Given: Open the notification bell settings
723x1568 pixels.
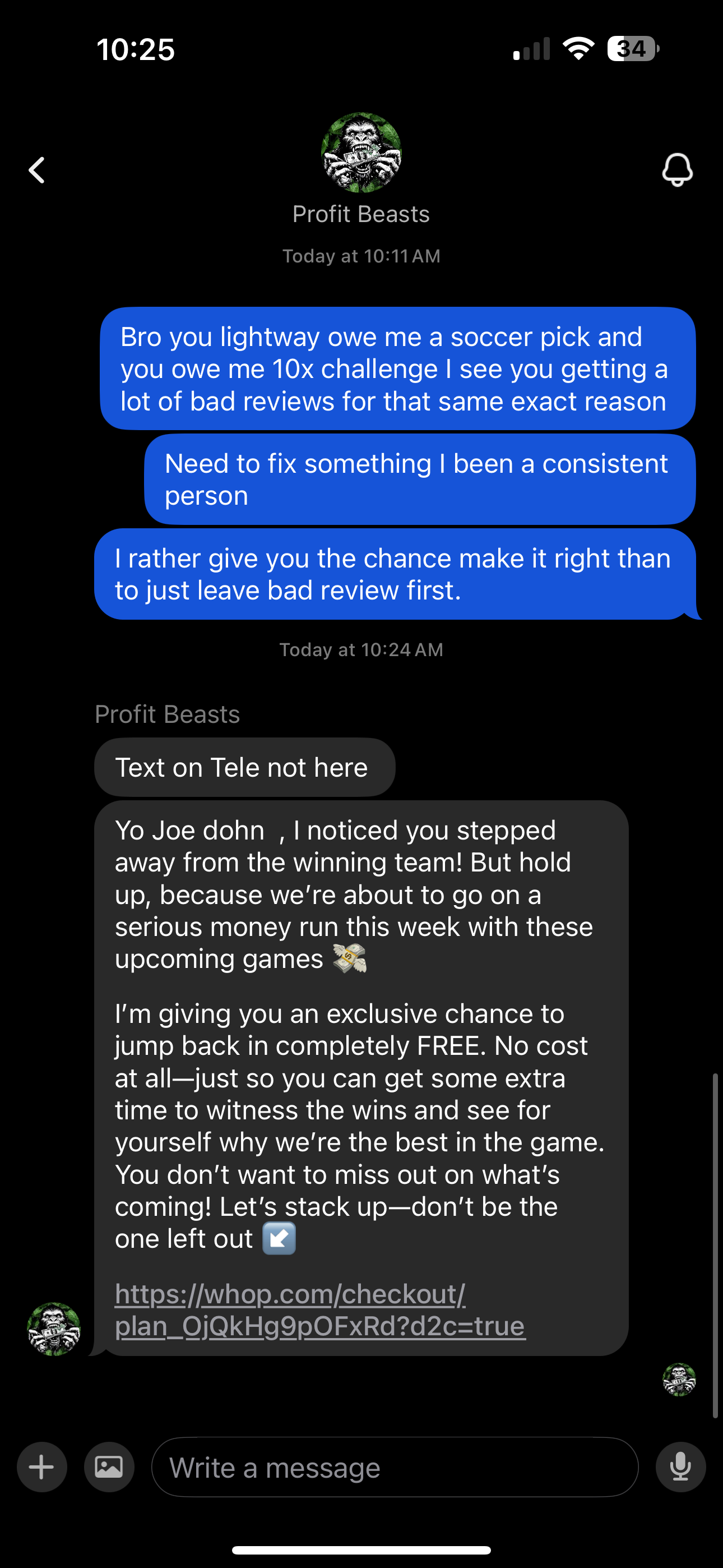Looking at the screenshot, I should coord(676,170).
